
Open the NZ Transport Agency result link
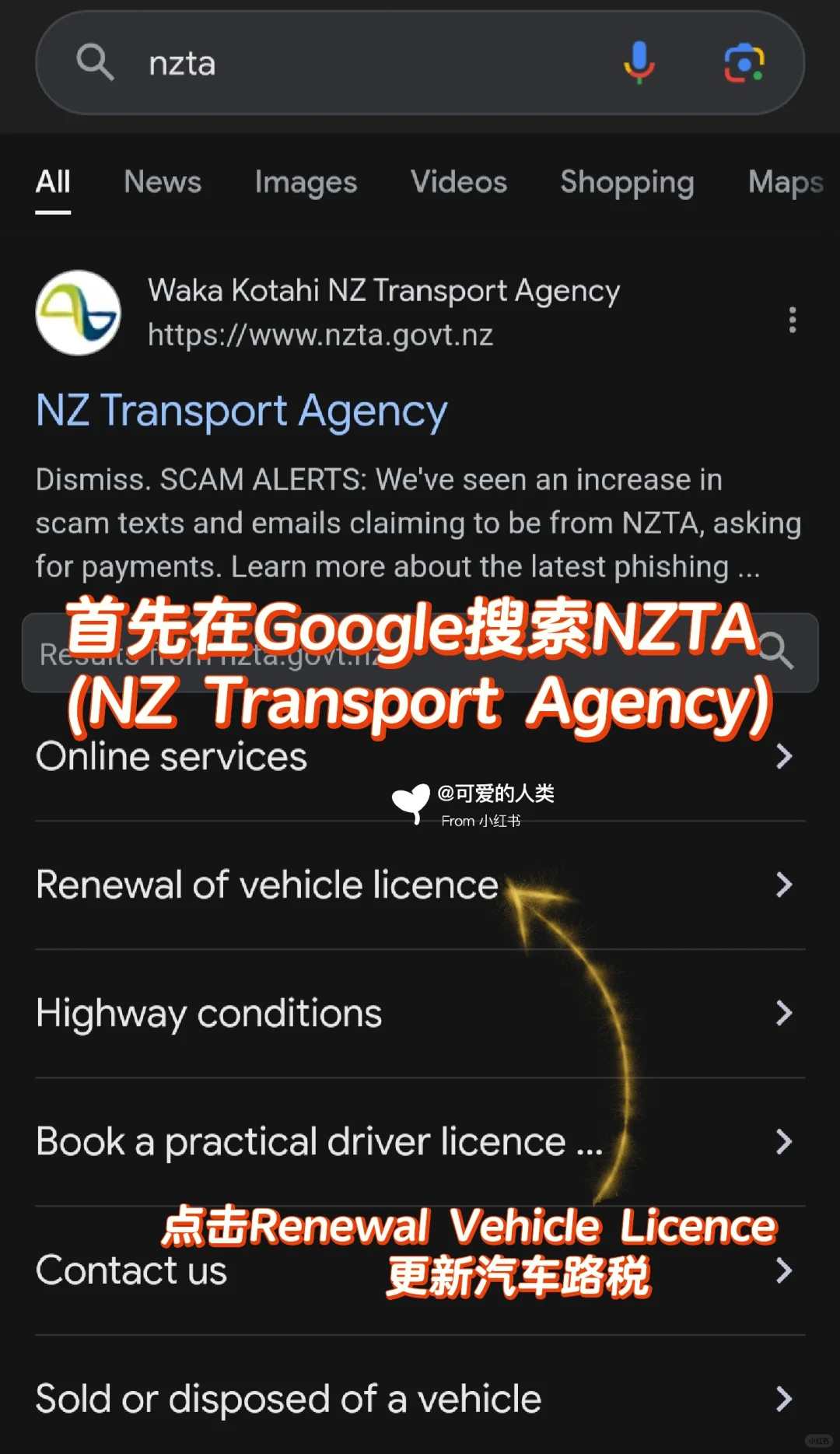click(241, 411)
